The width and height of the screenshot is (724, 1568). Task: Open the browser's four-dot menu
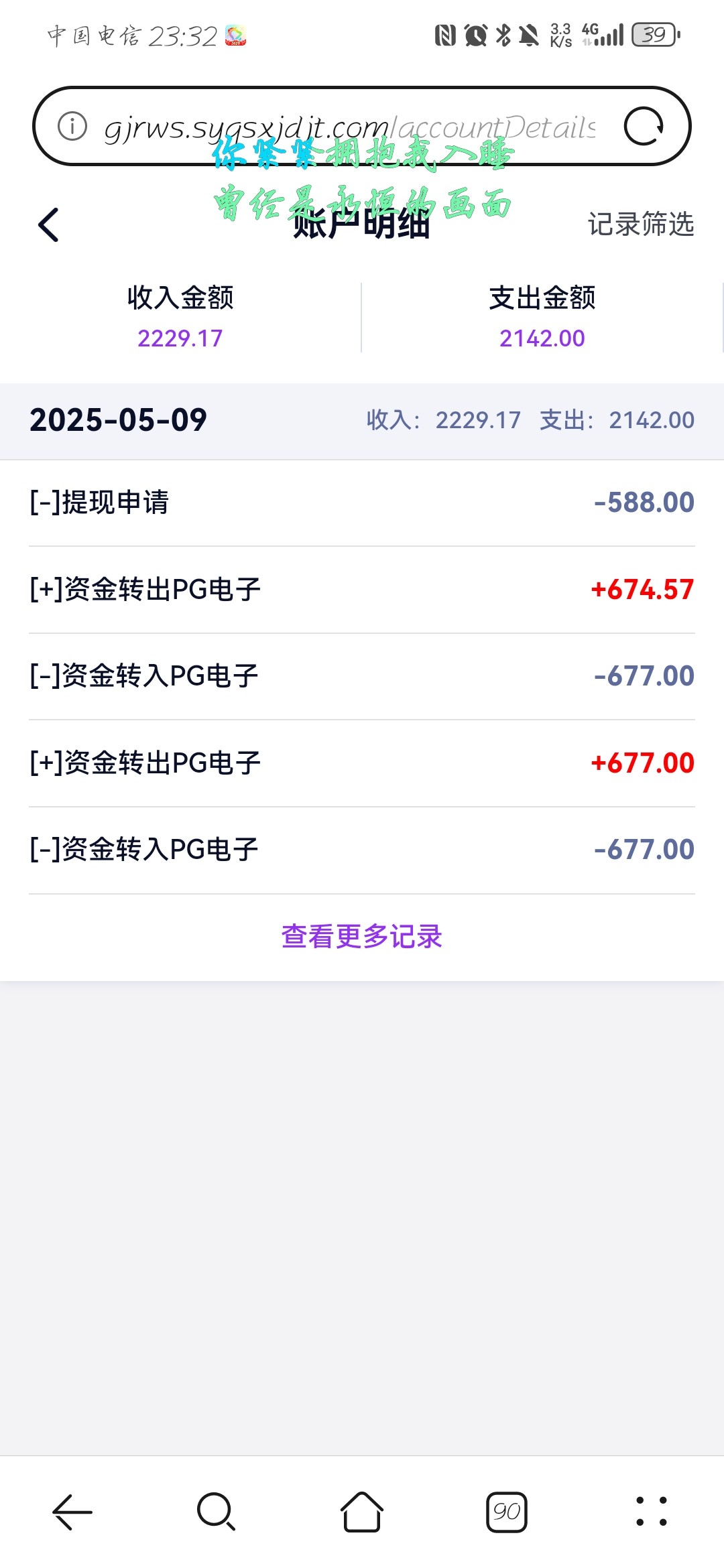652,1512
